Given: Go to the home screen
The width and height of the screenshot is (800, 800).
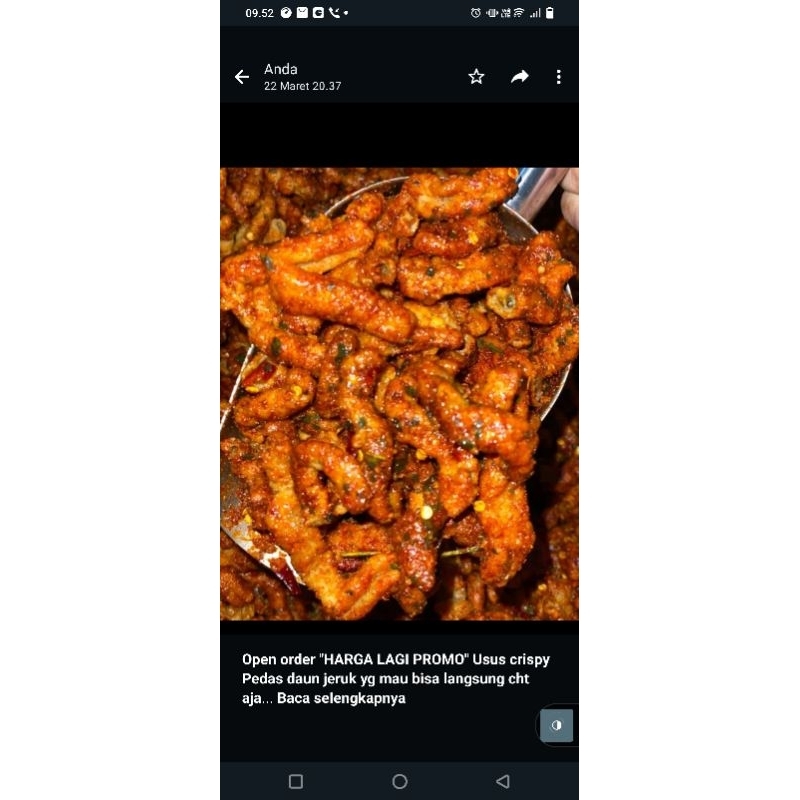Looking at the screenshot, I should [x=399, y=781].
